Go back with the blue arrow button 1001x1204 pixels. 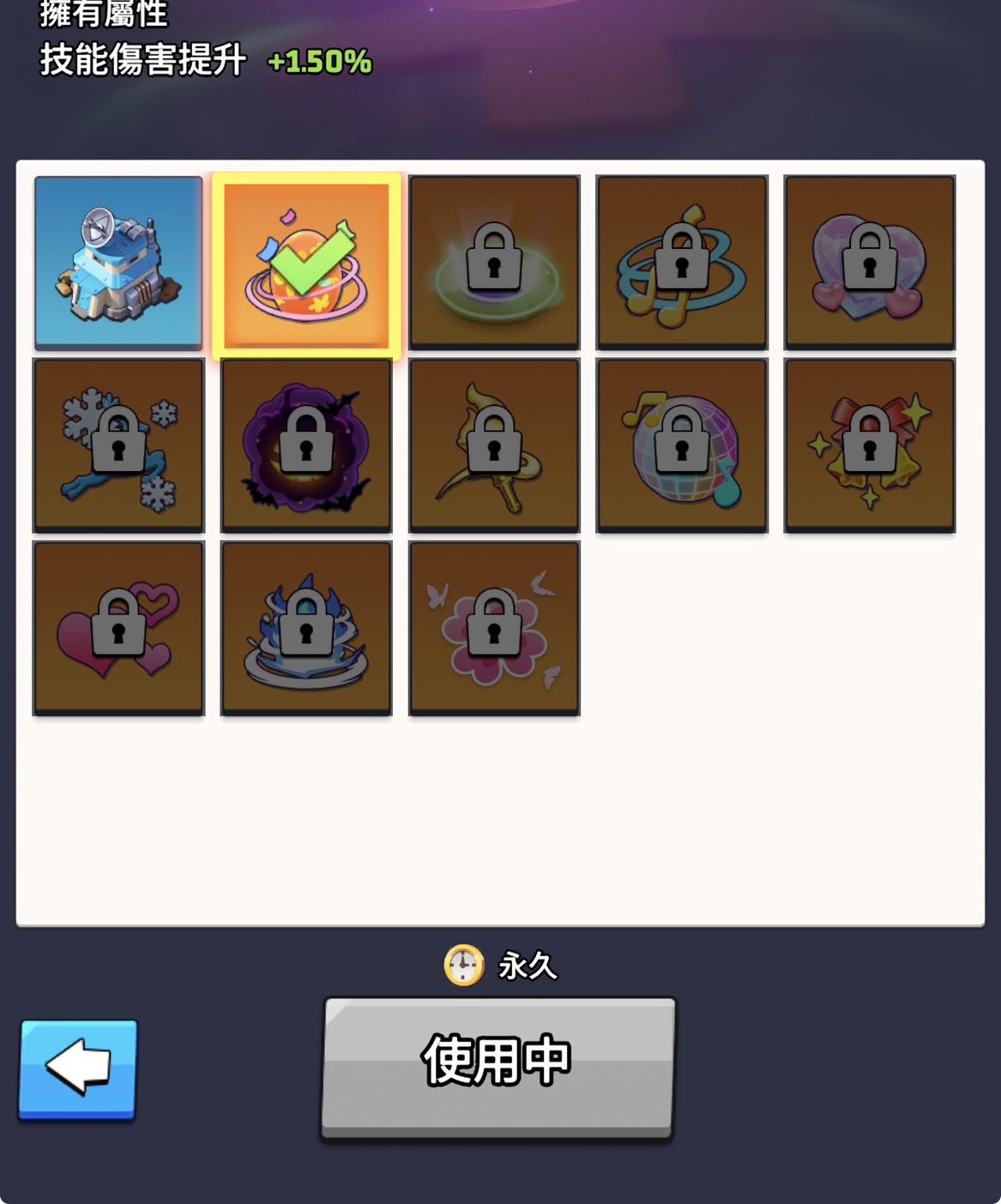(x=78, y=1068)
